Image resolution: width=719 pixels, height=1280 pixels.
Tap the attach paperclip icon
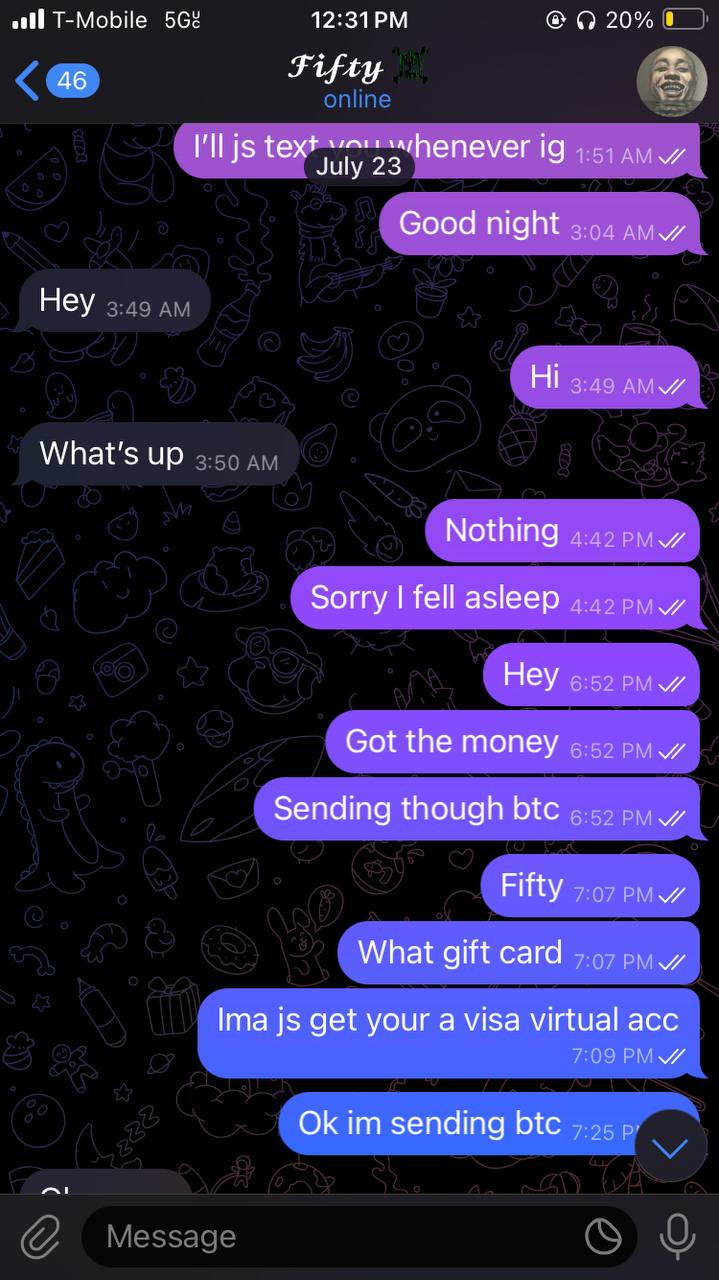[x=40, y=1237]
